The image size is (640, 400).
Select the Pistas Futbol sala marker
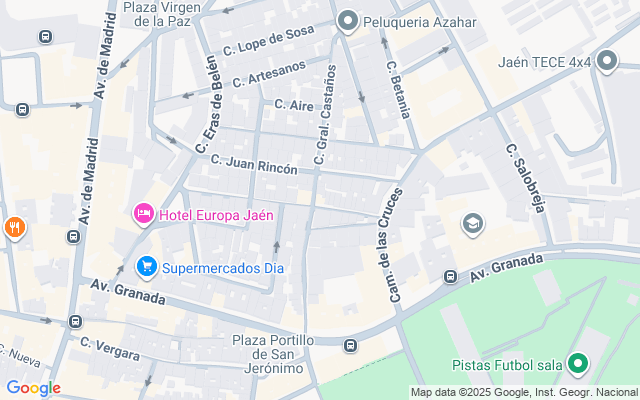click(x=578, y=364)
